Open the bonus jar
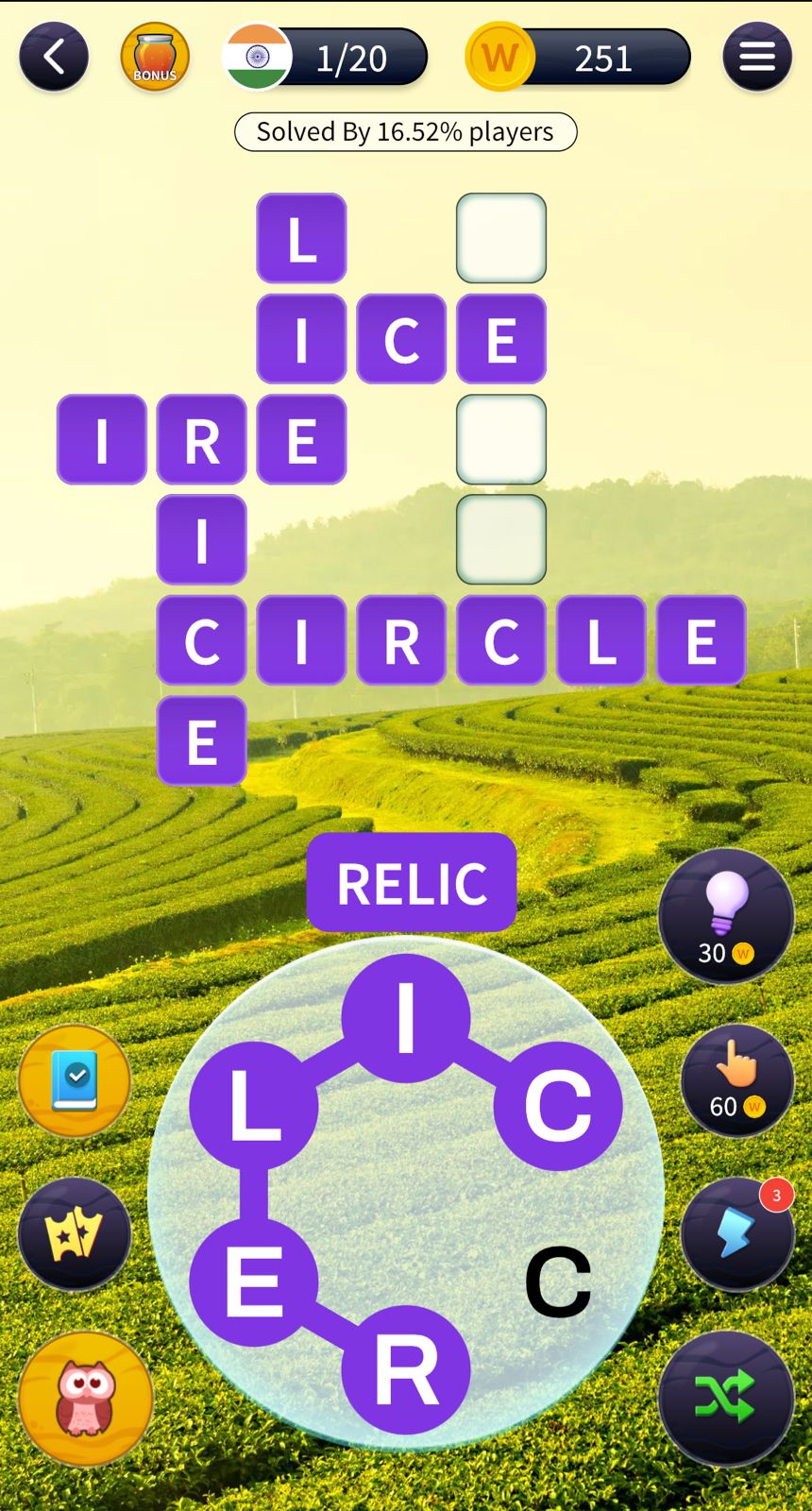This screenshot has width=812, height=1511. pyautogui.click(x=155, y=58)
